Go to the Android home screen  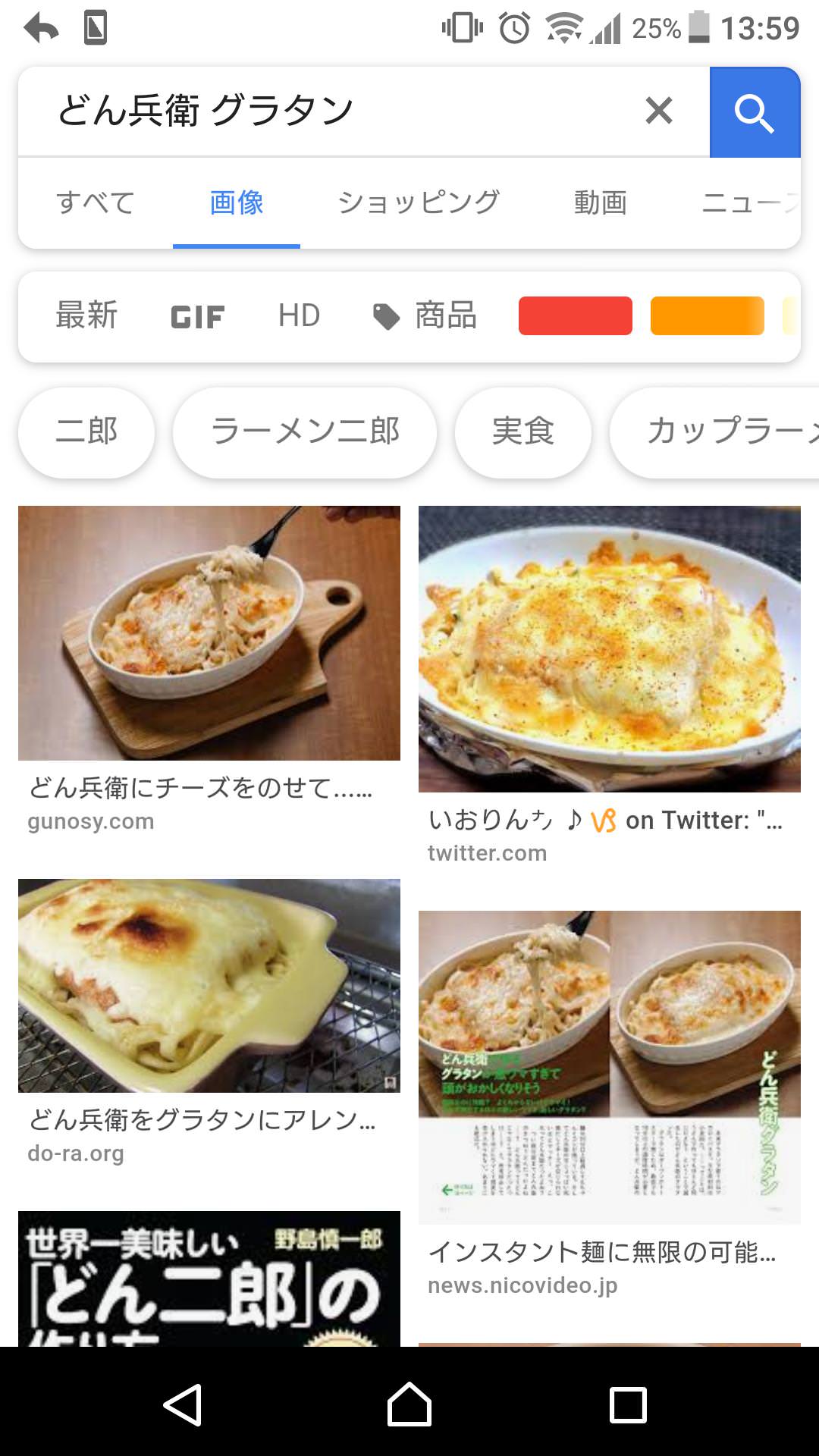[x=409, y=1404]
